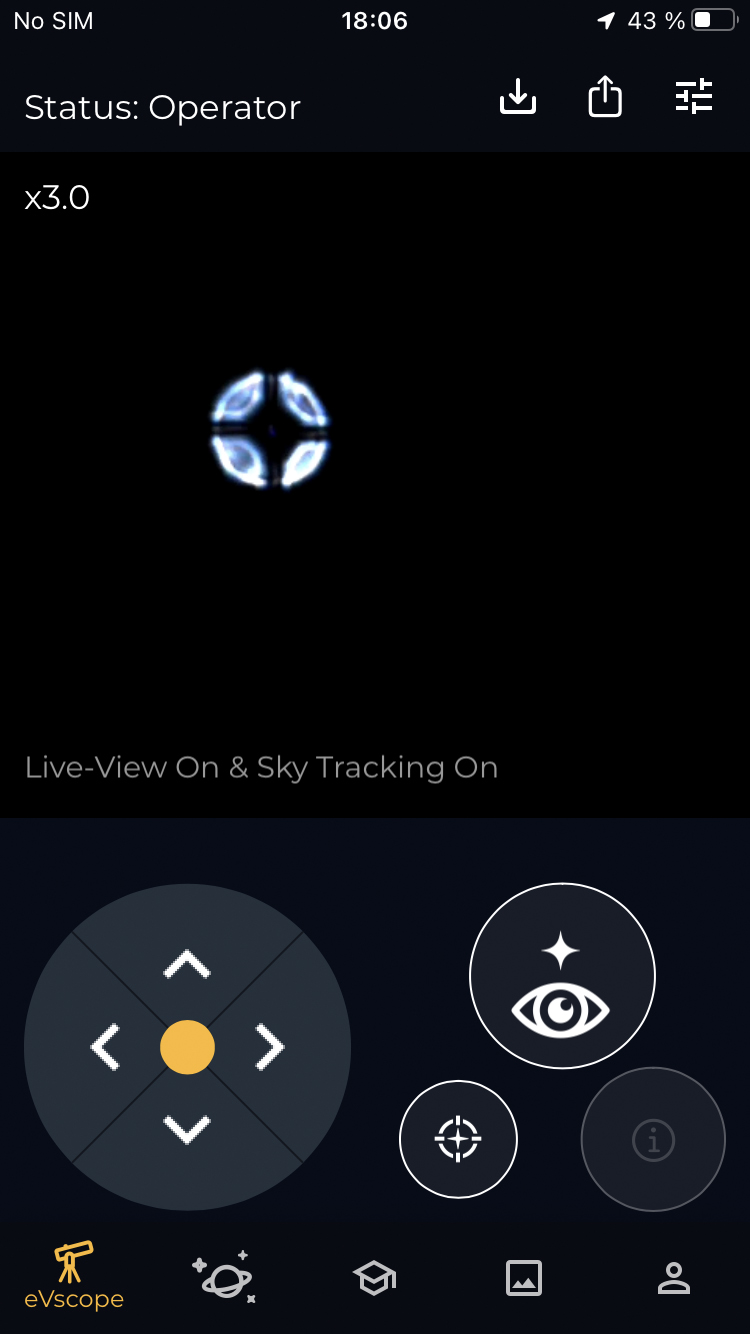
Task: Move the telescope down with the arrow
Action: 187,1129
